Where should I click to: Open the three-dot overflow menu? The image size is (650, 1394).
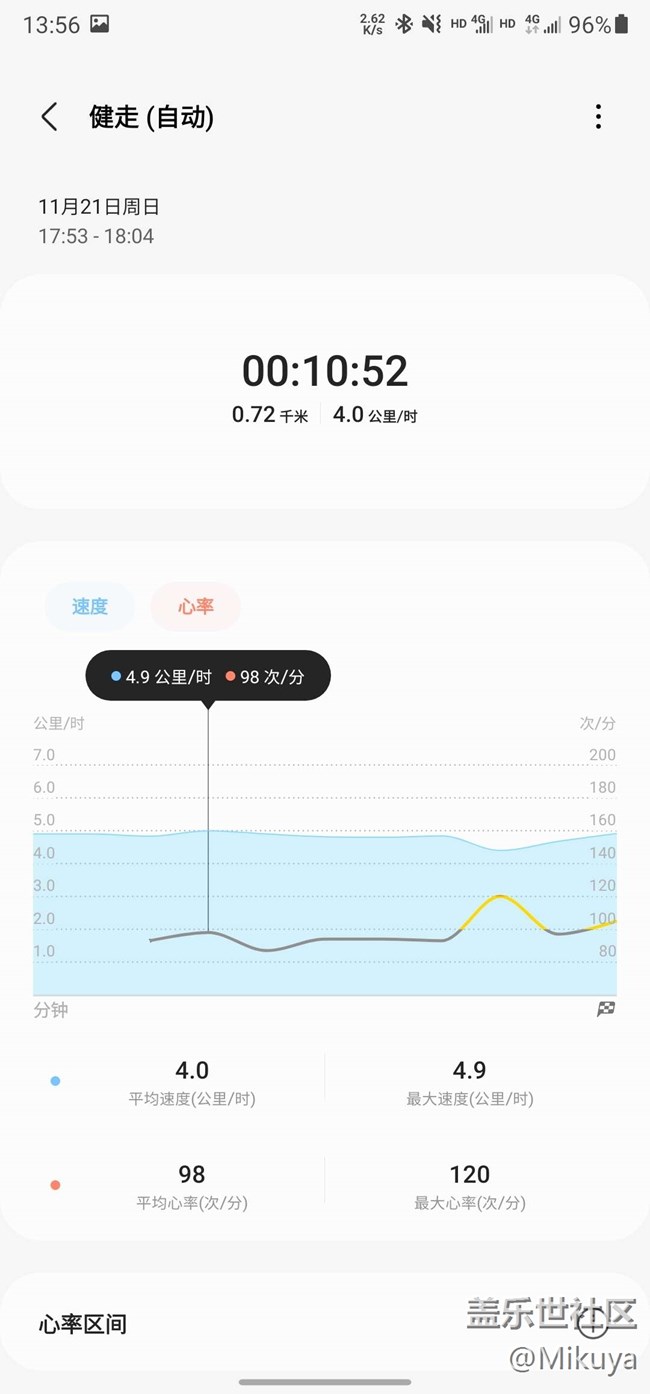pos(598,117)
